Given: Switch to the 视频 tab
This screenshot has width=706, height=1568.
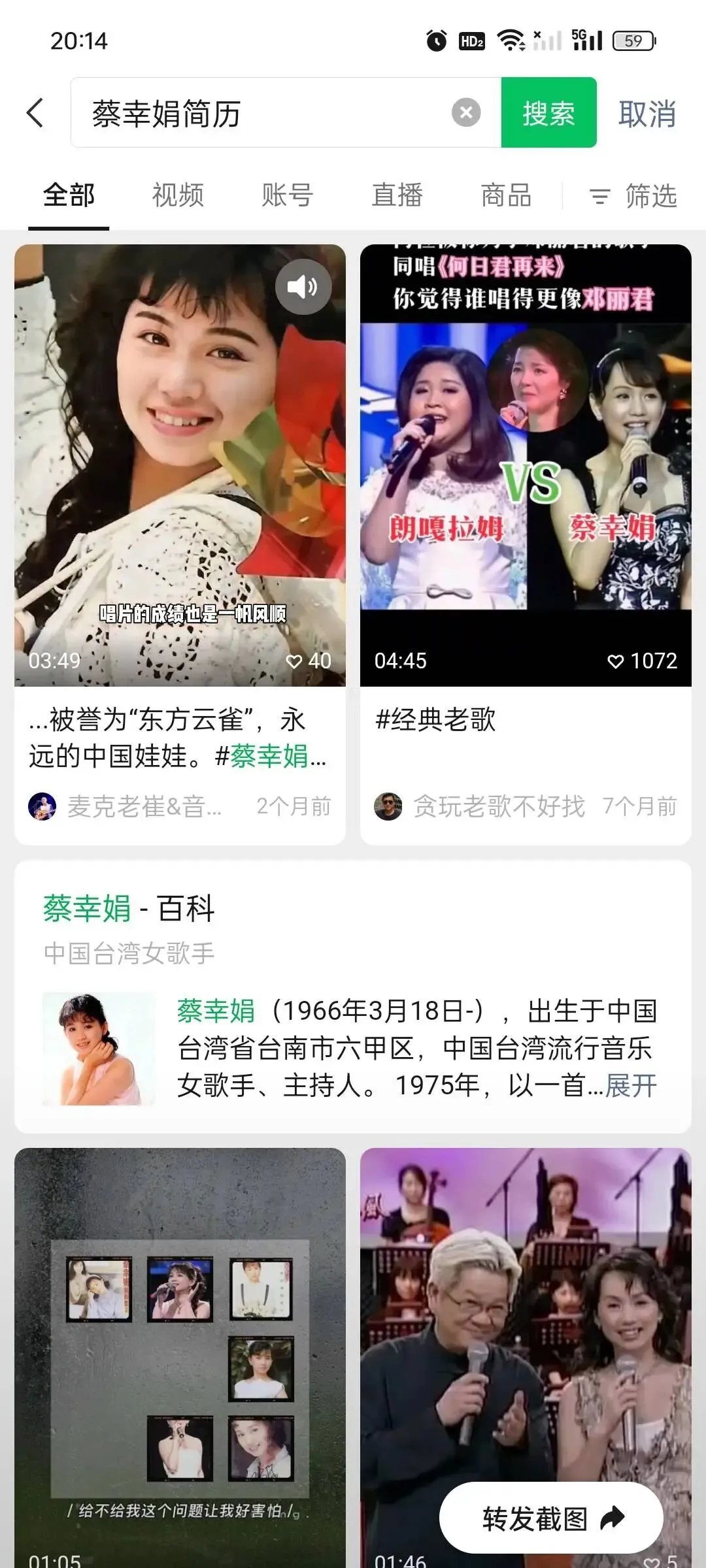Looking at the screenshot, I should click(178, 195).
